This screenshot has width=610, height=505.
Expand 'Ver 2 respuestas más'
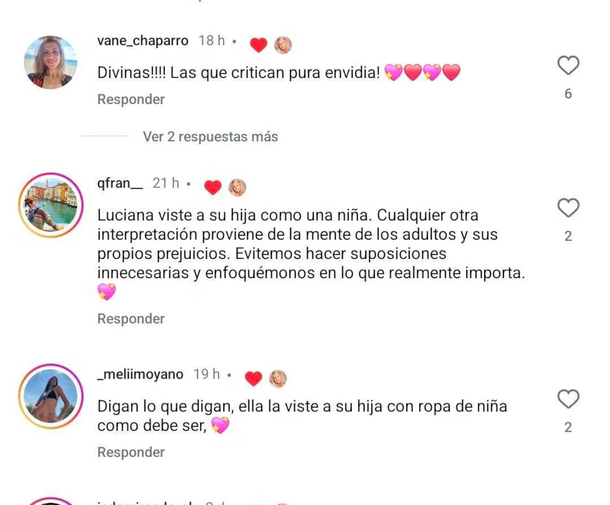210,136
